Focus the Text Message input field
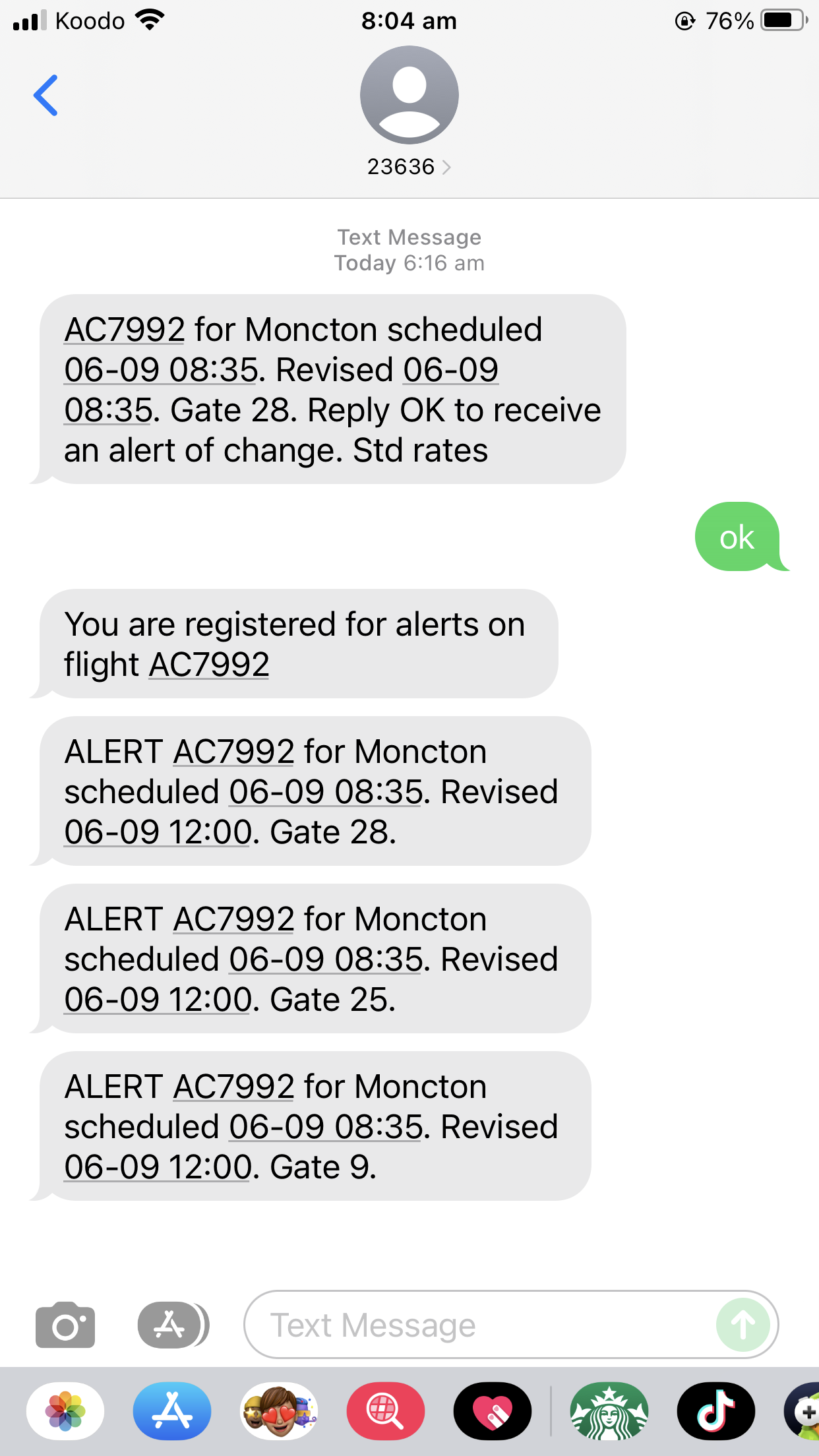This screenshot has width=819, height=1456. point(475,1325)
